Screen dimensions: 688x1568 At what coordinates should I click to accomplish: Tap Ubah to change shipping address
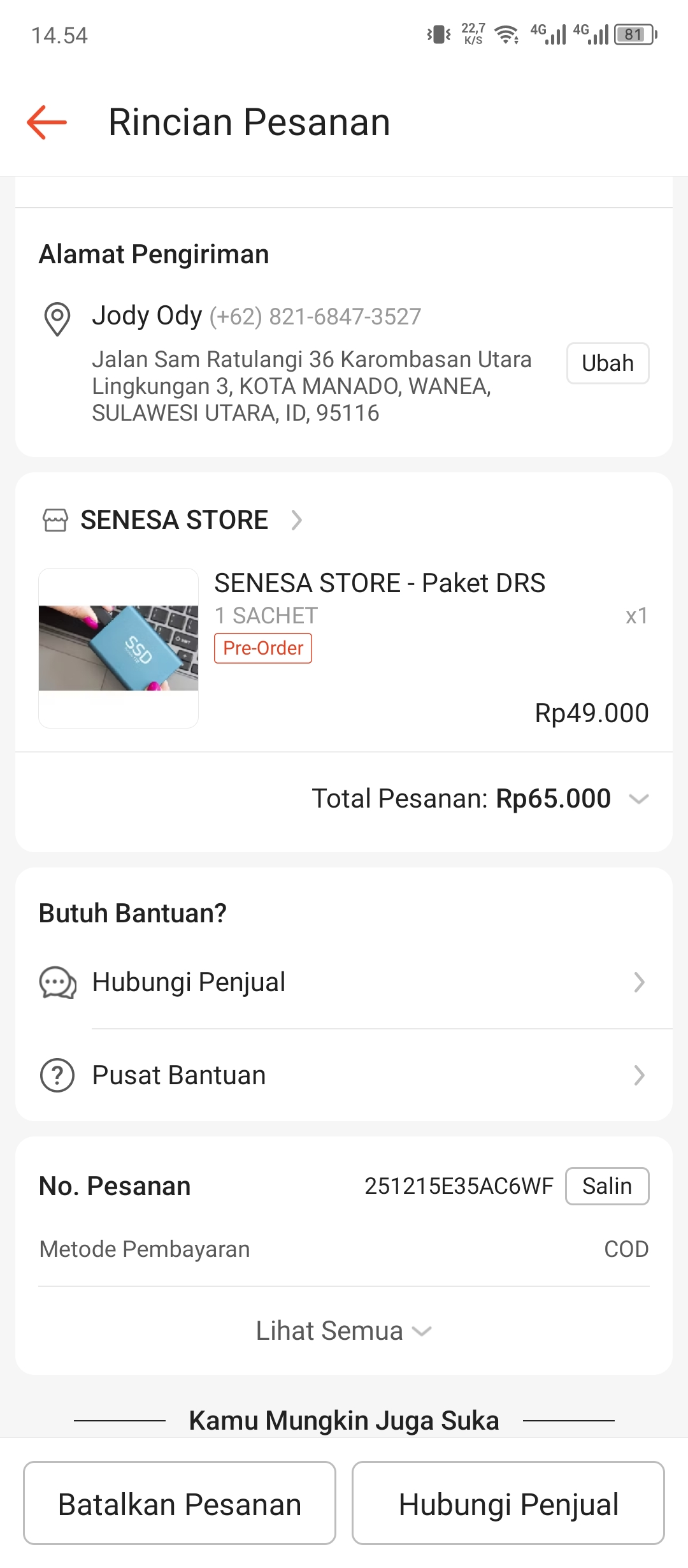[607, 363]
